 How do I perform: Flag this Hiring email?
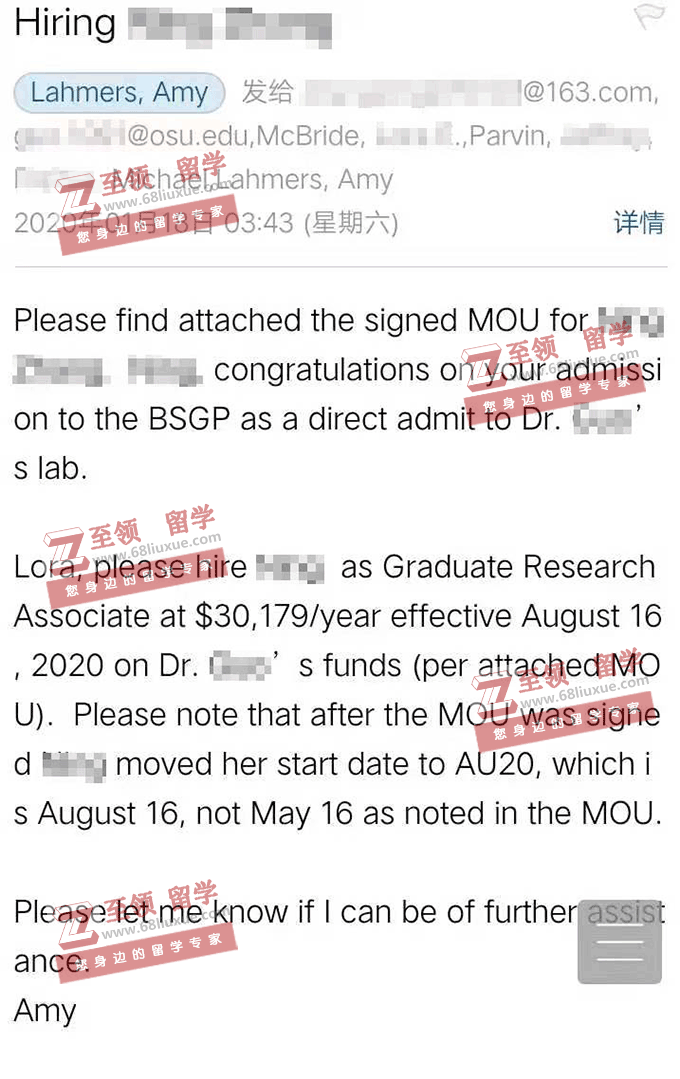tap(650, 17)
